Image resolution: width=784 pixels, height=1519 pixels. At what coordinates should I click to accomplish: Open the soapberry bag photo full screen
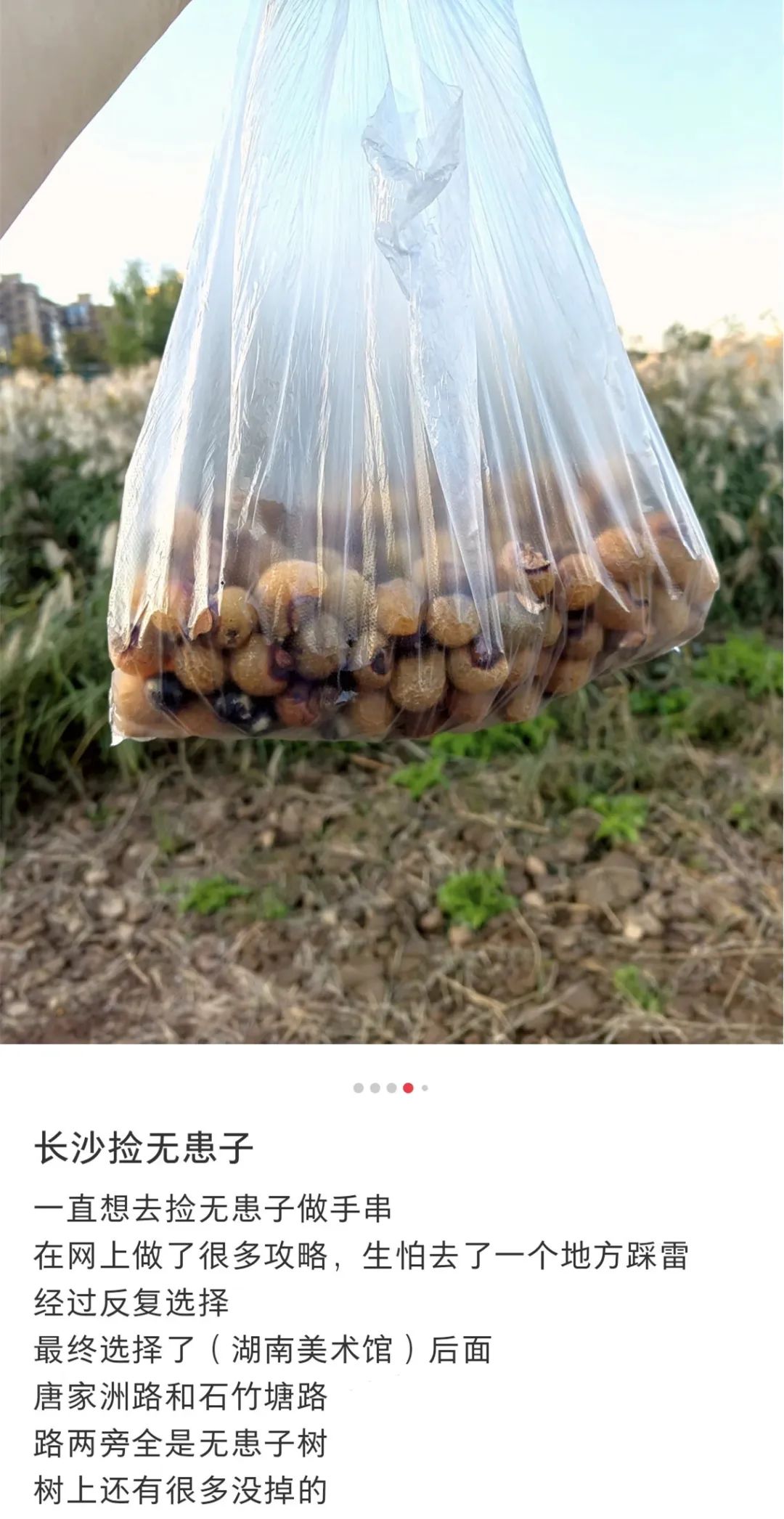[392, 523]
